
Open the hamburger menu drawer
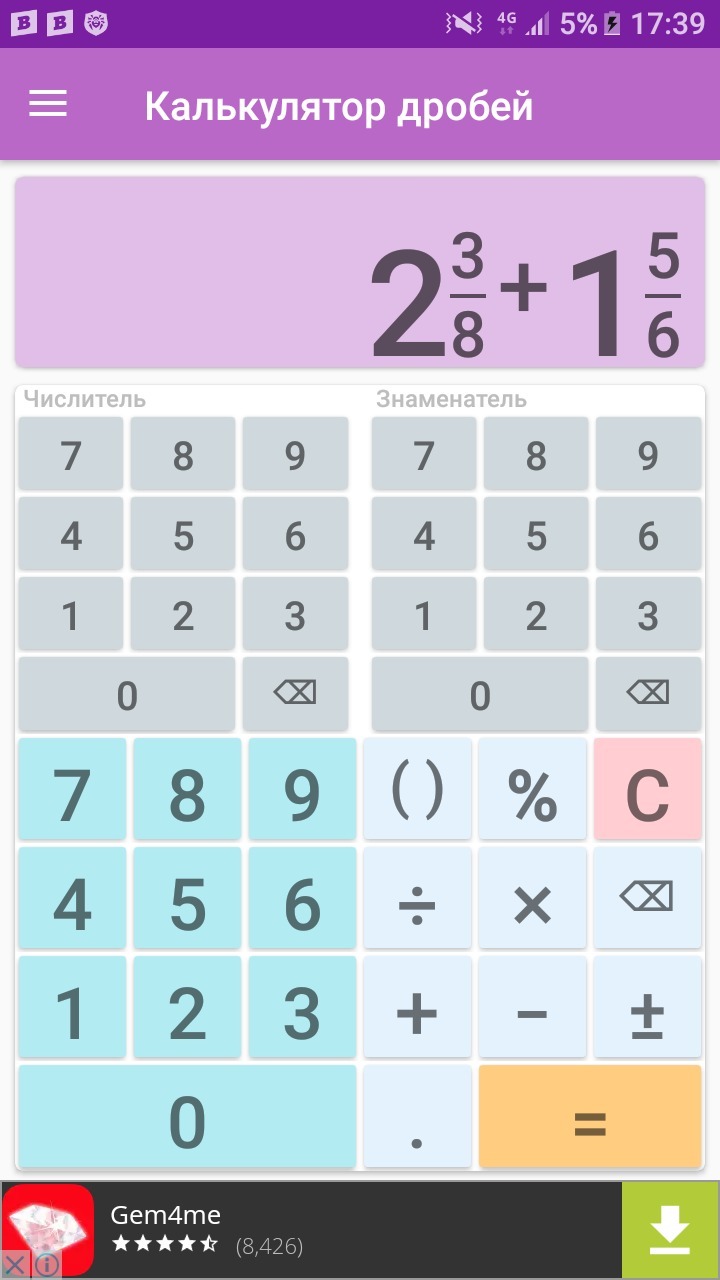click(48, 104)
